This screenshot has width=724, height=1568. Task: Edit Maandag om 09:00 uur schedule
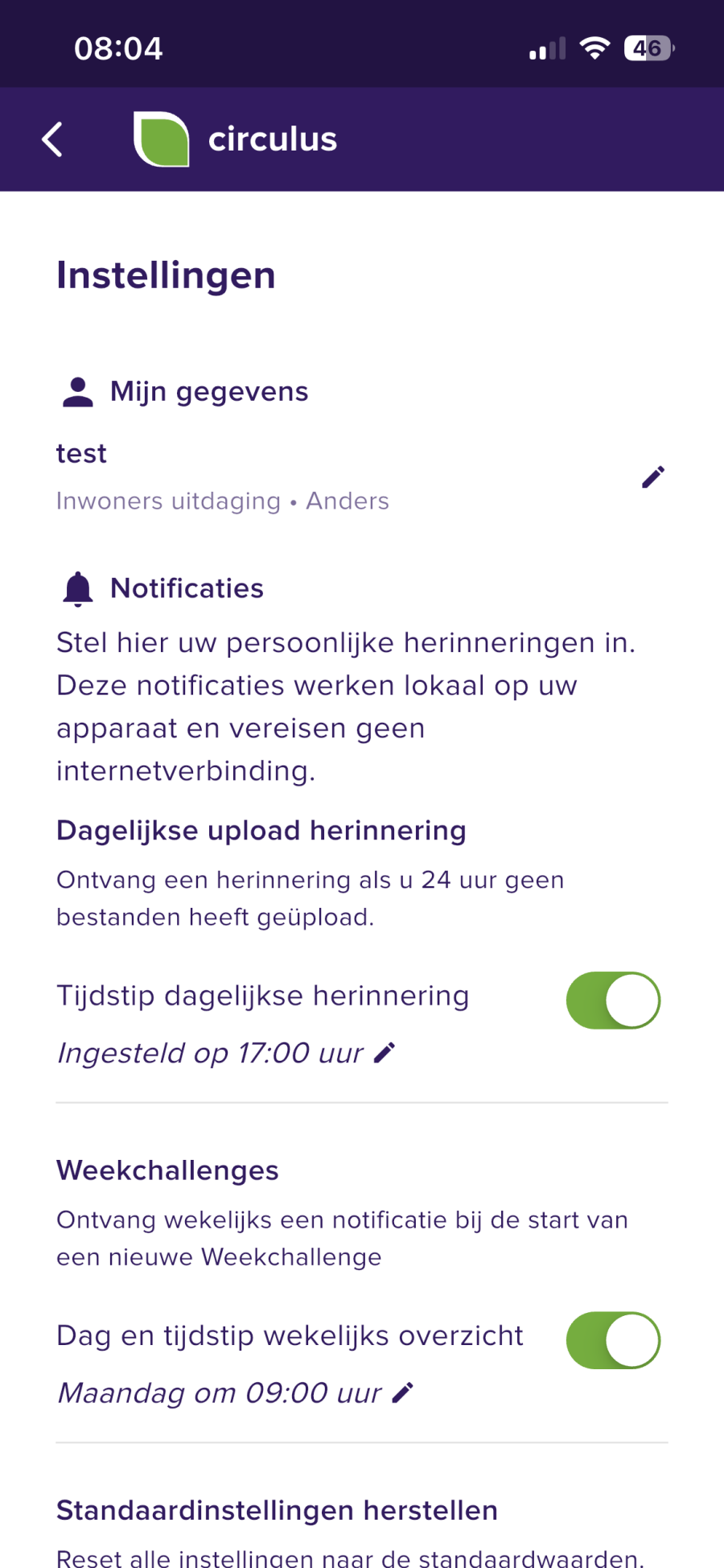[403, 1393]
